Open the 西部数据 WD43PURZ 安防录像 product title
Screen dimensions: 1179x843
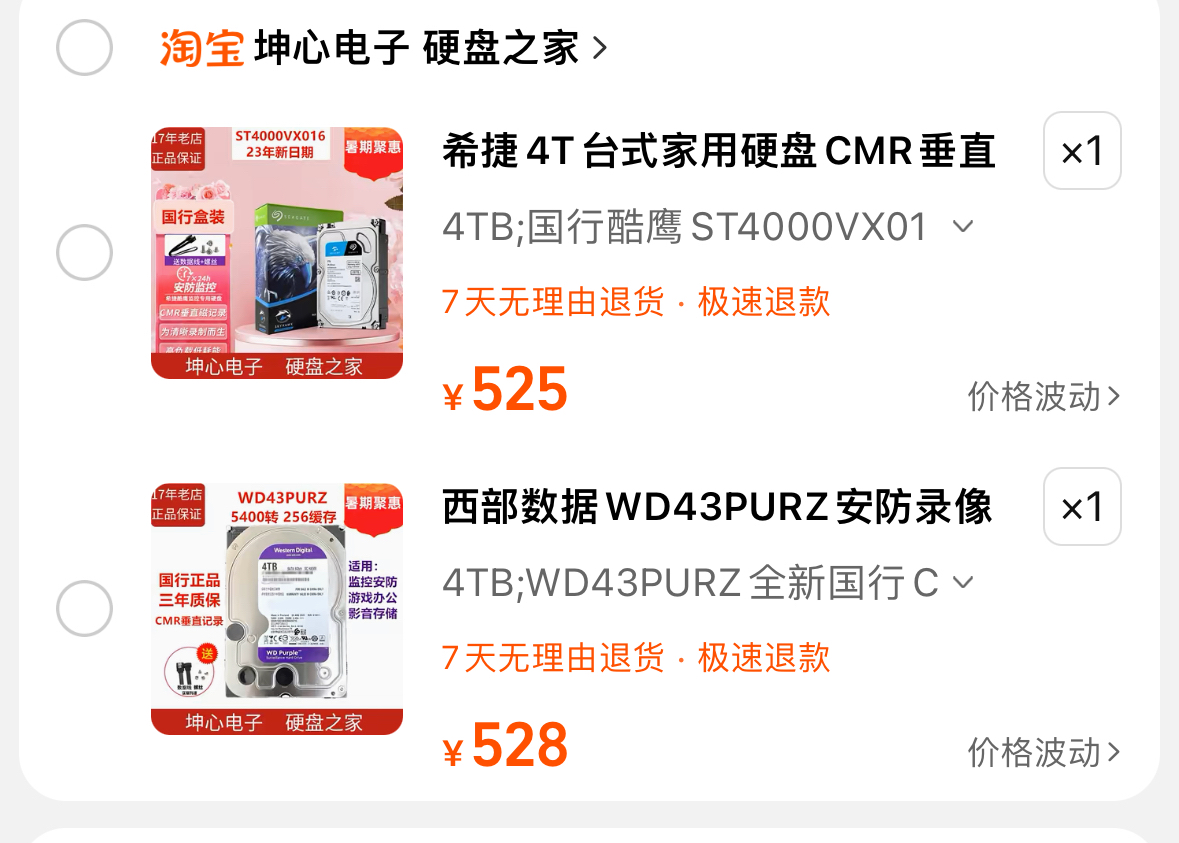[716, 507]
